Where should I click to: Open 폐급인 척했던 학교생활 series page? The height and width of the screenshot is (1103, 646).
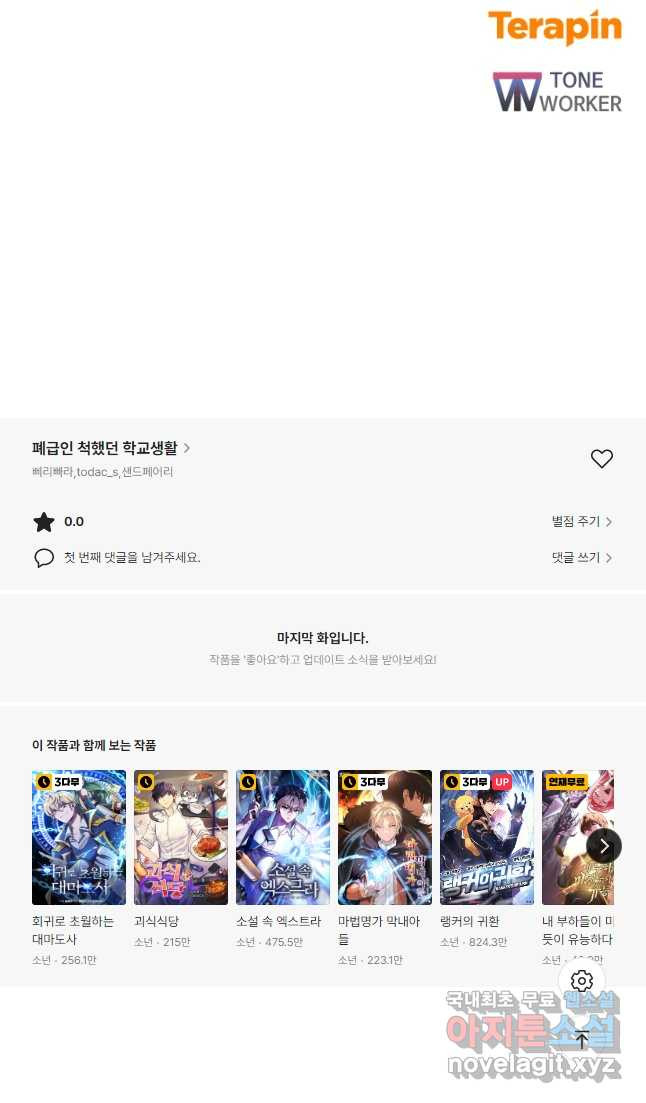pos(110,448)
